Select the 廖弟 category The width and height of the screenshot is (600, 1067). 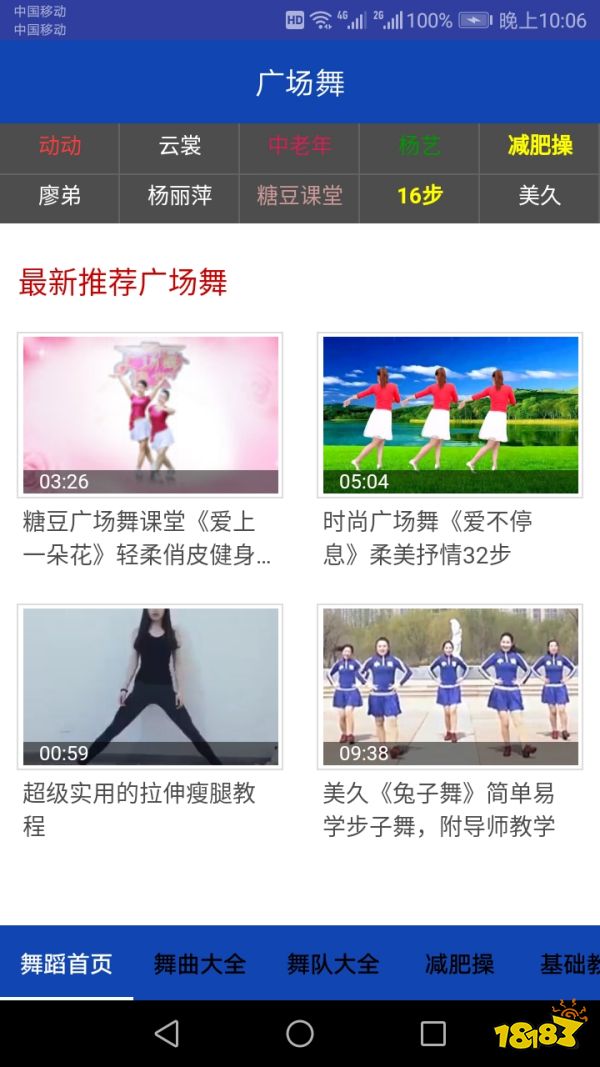click(60, 196)
